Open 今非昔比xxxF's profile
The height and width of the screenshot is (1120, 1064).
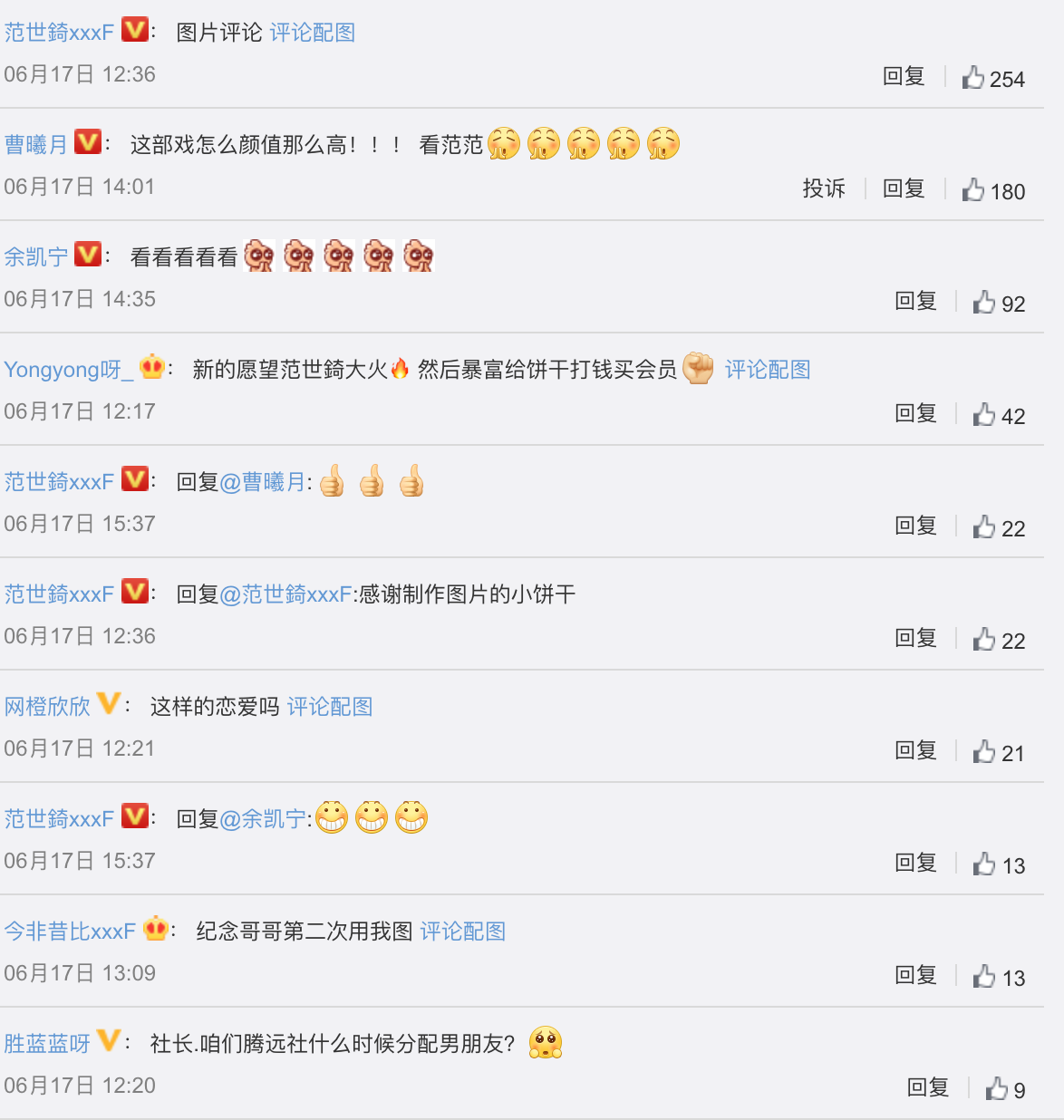pos(70,932)
